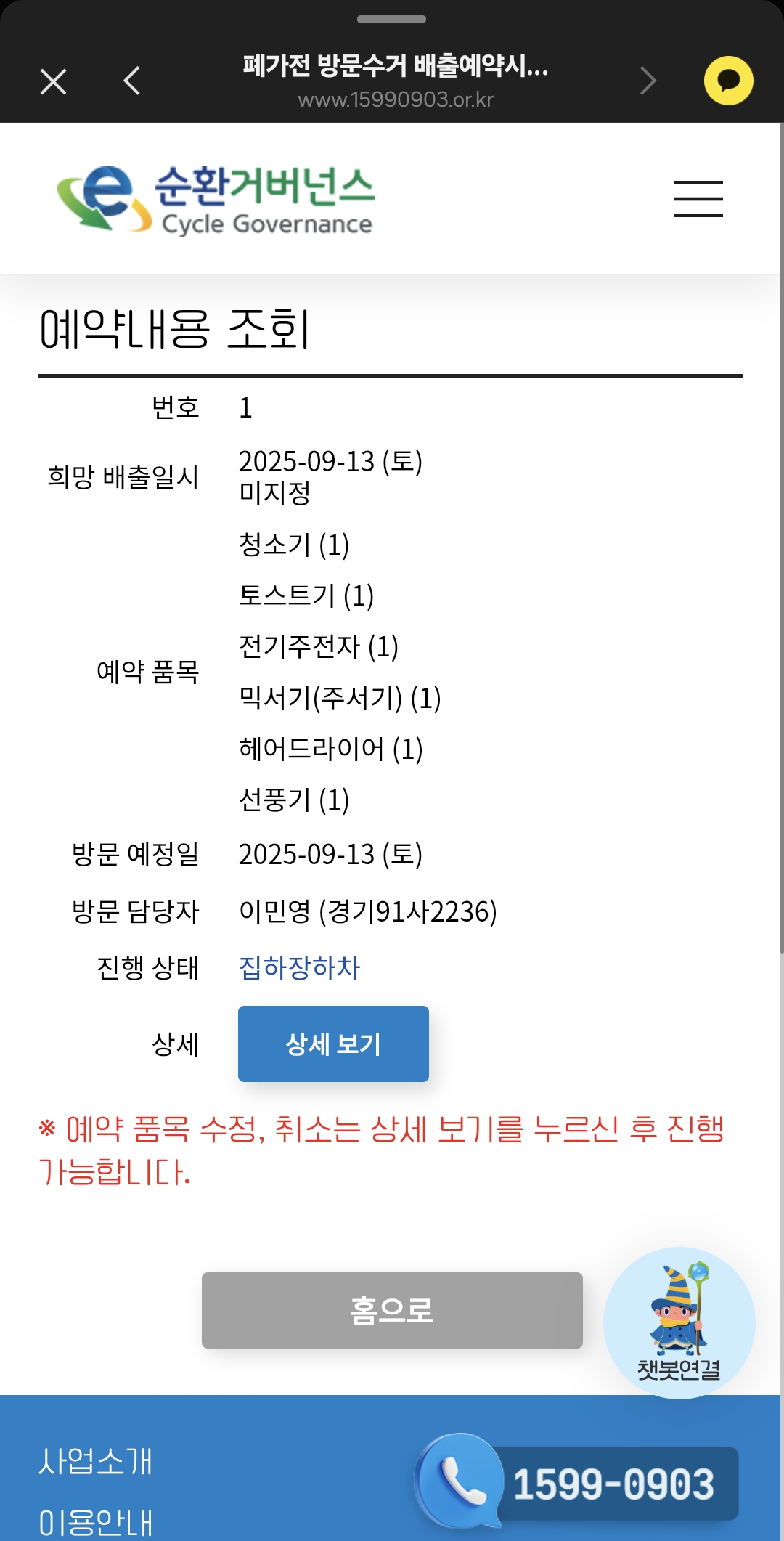
Task: Close the in-app browser
Action: coord(53,81)
